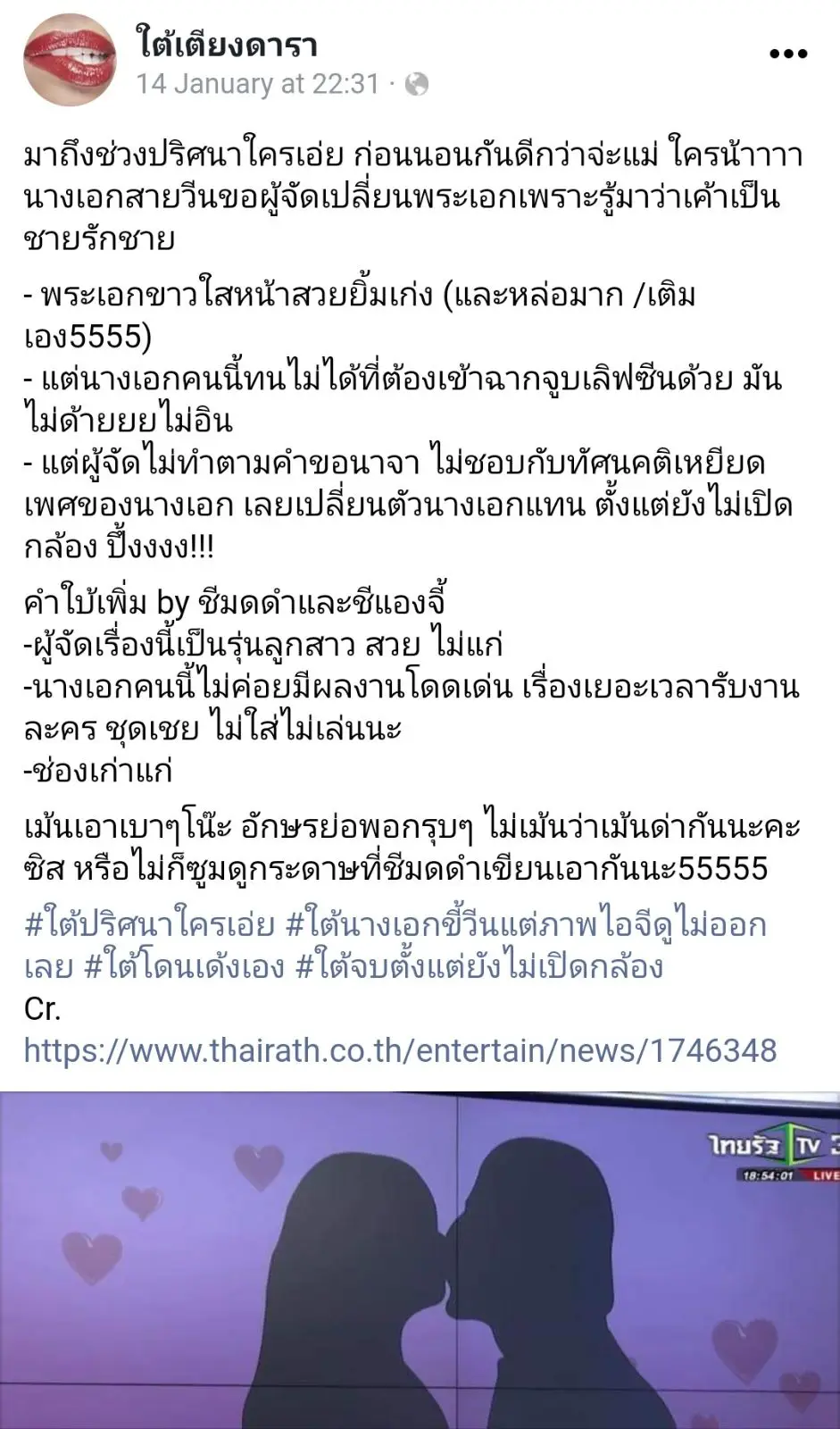The image size is (840, 1429).
Task: Open the thairath.co.th news link
Action: coord(400,1050)
